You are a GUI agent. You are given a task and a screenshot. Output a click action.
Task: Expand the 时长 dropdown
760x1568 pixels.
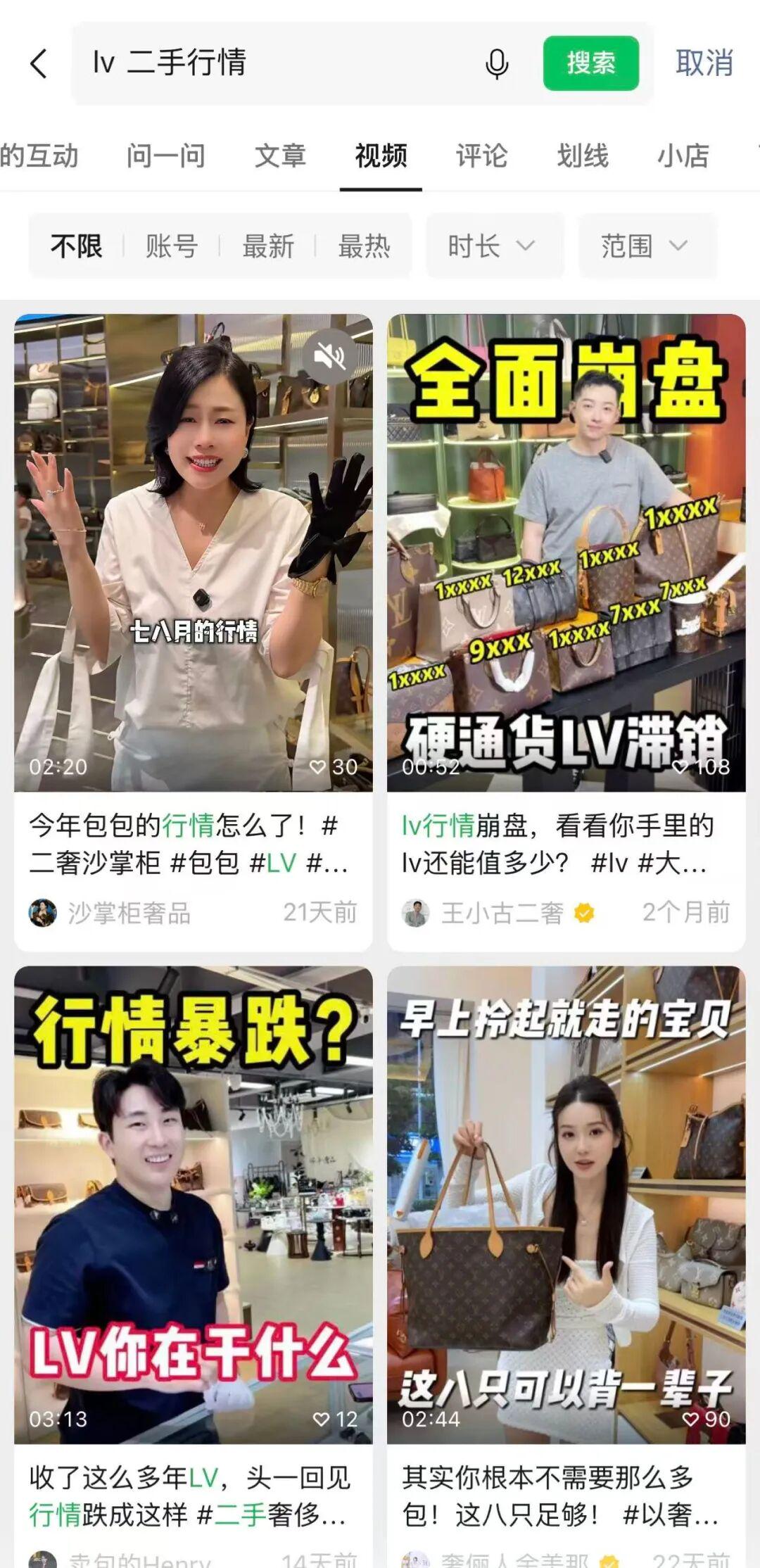coord(494,246)
